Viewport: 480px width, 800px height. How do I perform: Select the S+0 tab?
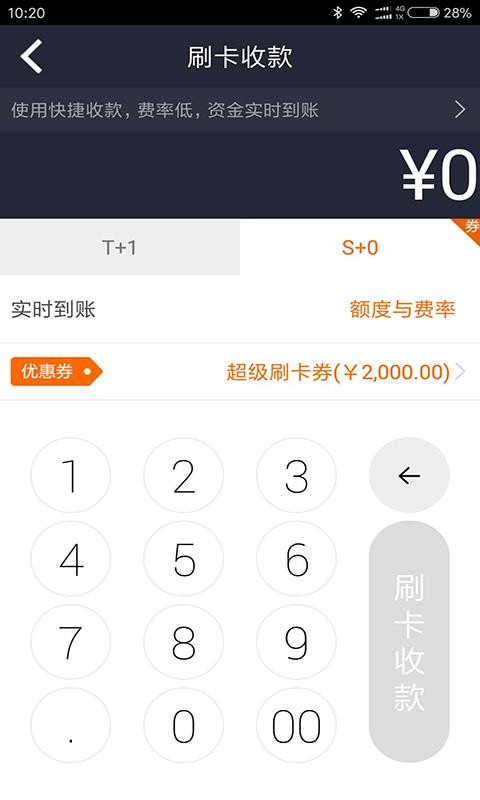360,247
